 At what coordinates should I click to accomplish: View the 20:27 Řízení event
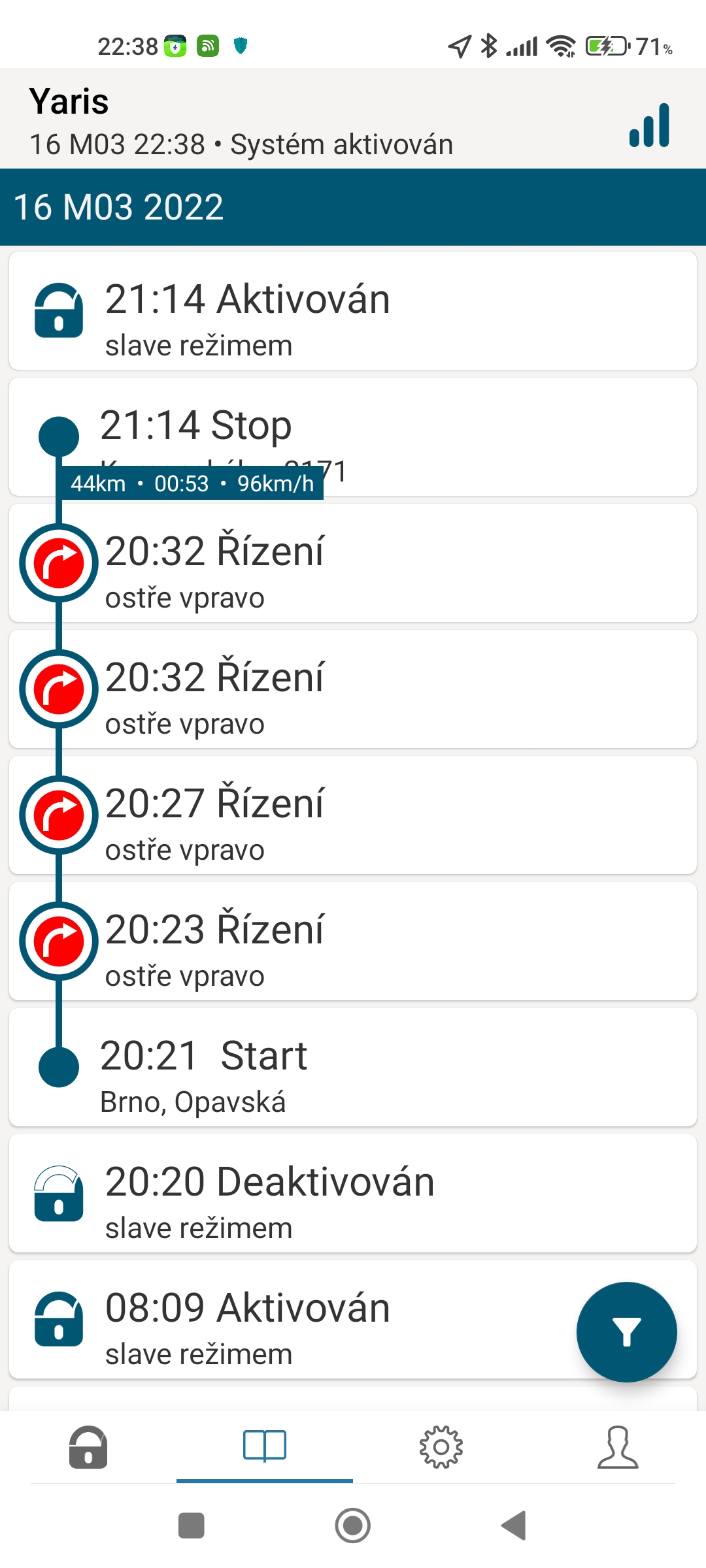click(x=353, y=815)
